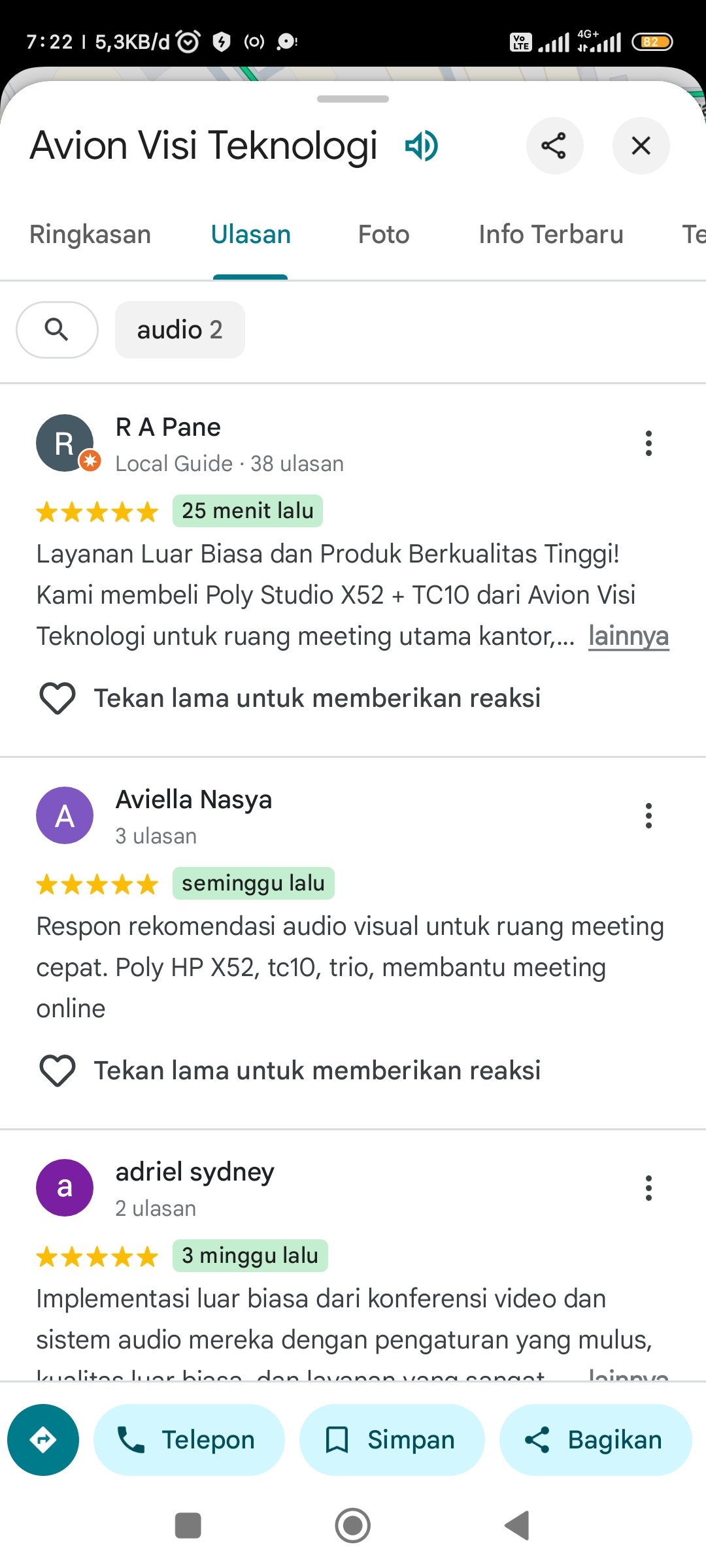Switch to the Ringkasan tab
Viewport: 706px width, 1568px height.
click(x=90, y=235)
